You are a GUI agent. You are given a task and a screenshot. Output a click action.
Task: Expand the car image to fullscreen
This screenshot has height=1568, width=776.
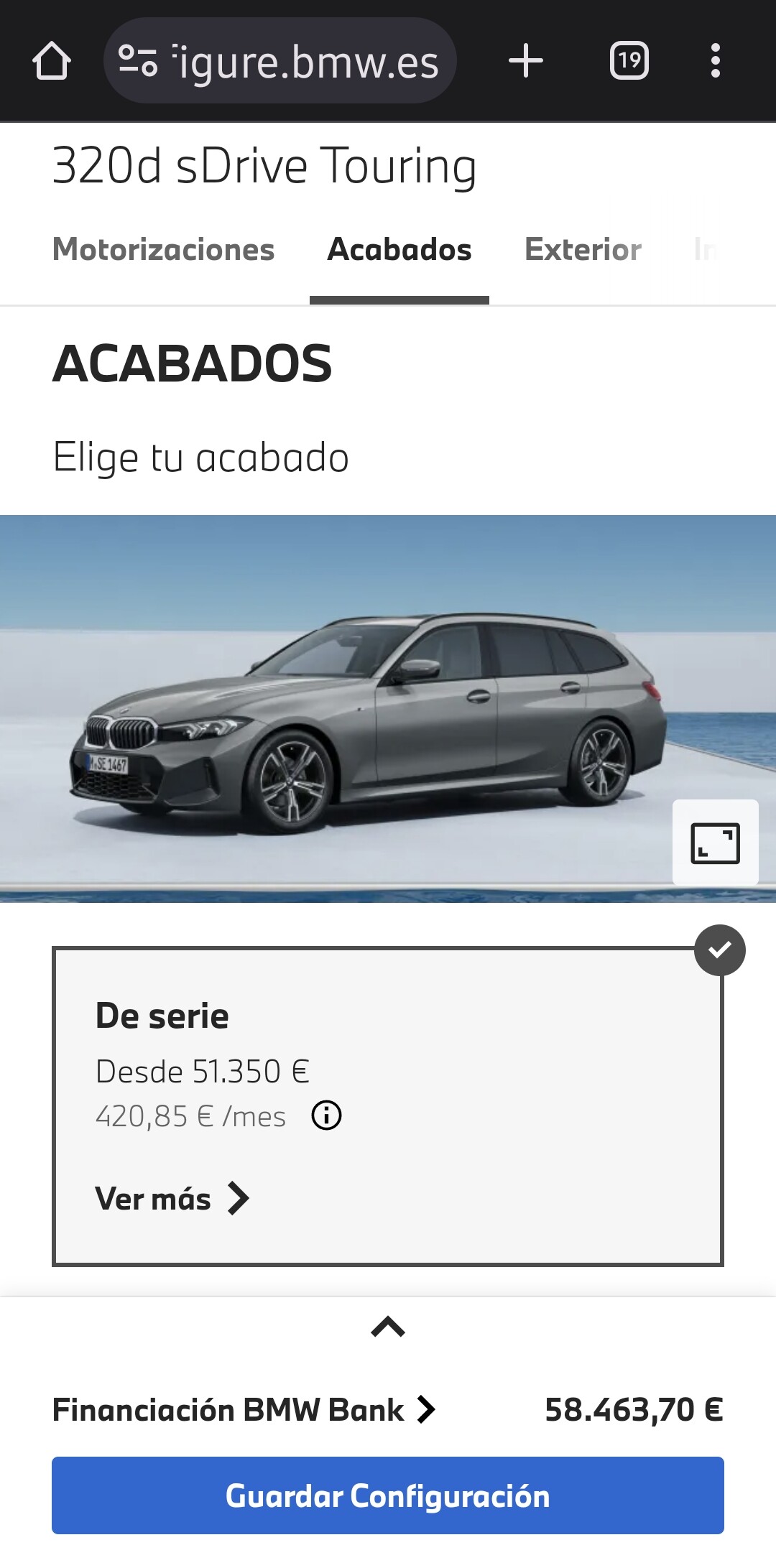pos(715,843)
